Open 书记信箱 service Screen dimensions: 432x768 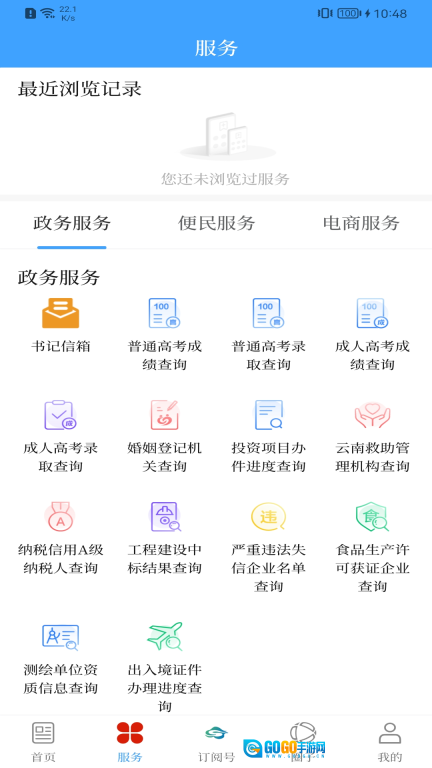(x=61, y=325)
